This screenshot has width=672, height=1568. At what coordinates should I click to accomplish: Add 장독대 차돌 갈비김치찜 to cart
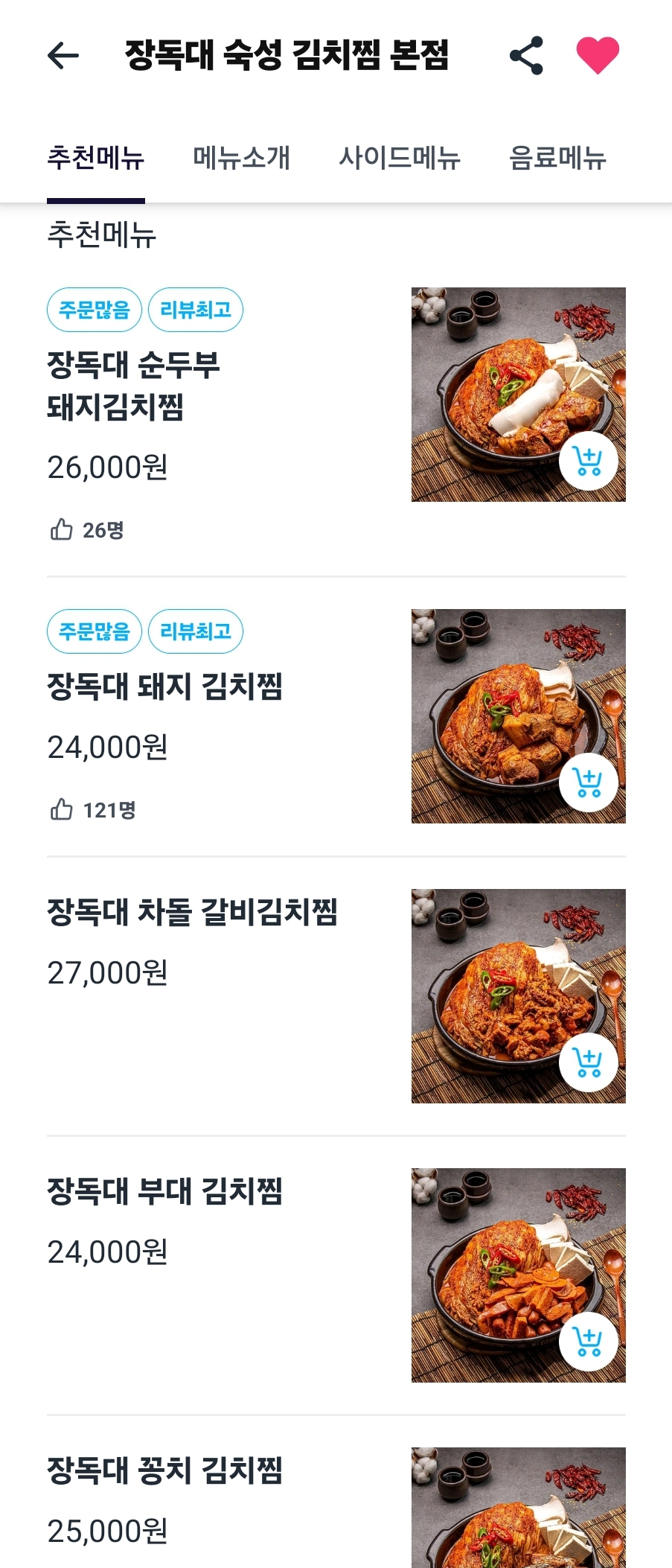click(x=588, y=1062)
